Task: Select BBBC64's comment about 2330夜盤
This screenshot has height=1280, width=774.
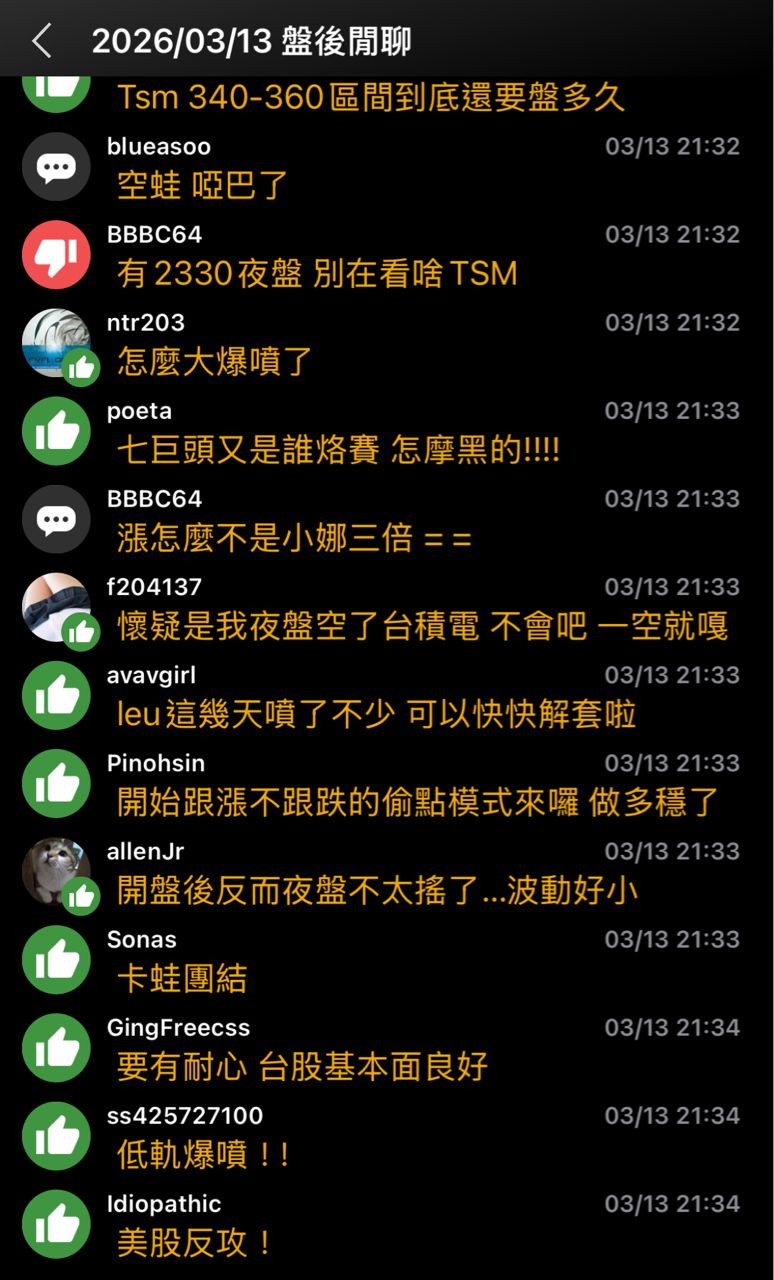Action: 317,273
